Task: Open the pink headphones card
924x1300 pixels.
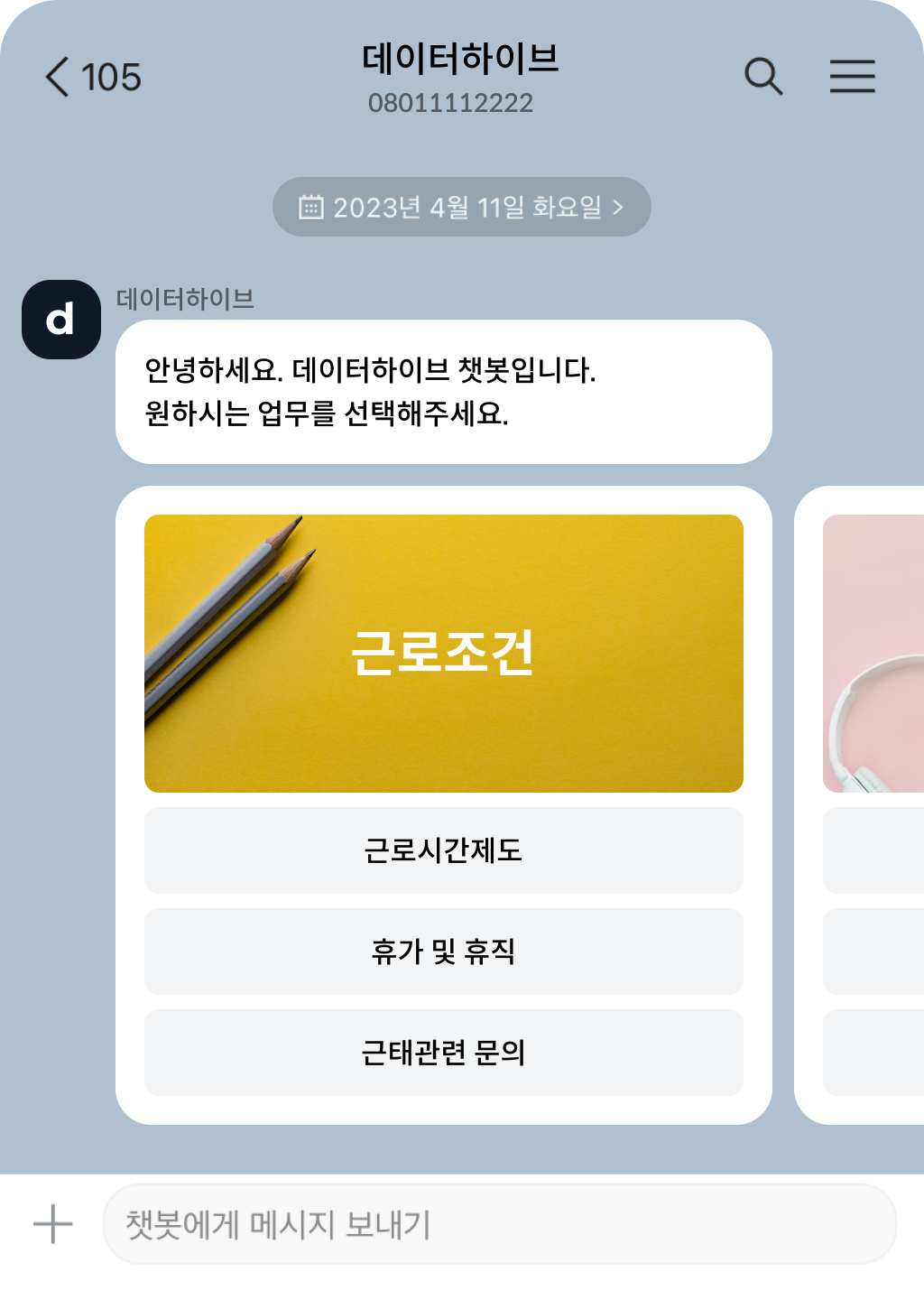Action: click(x=873, y=653)
